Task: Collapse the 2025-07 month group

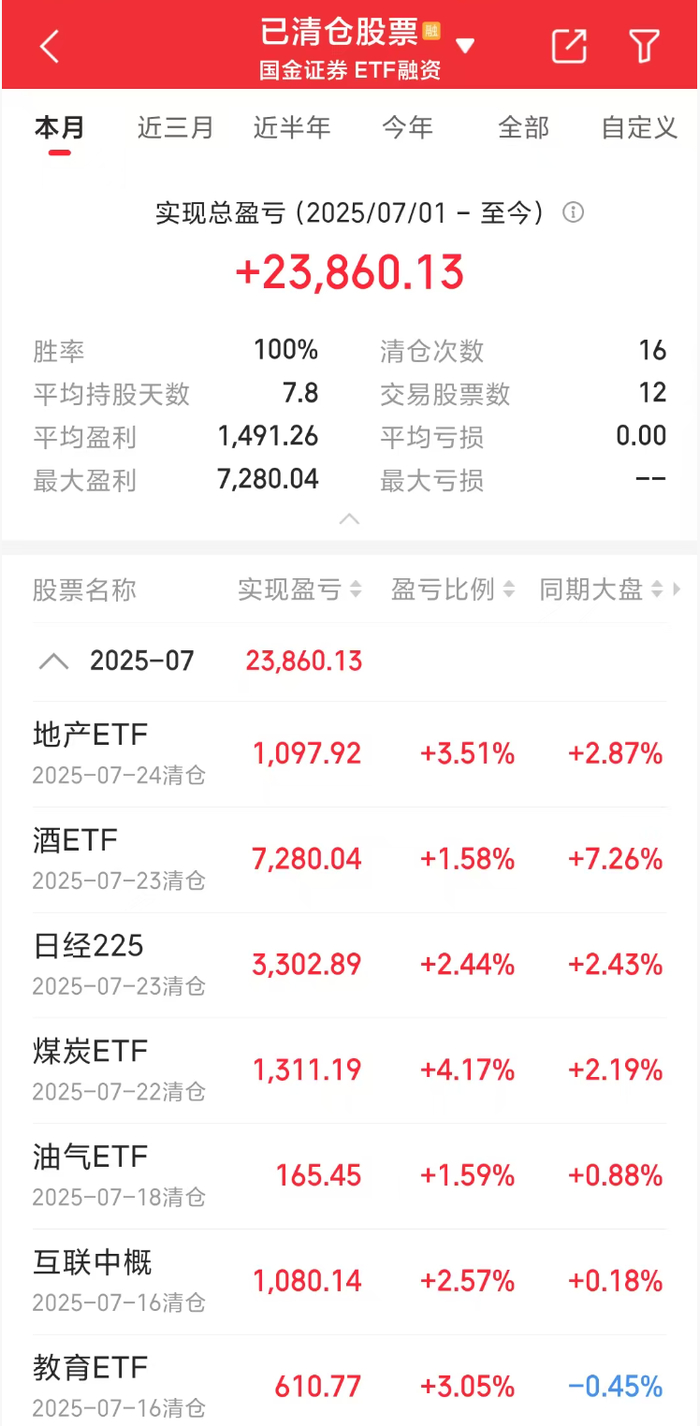Action: point(54,661)
